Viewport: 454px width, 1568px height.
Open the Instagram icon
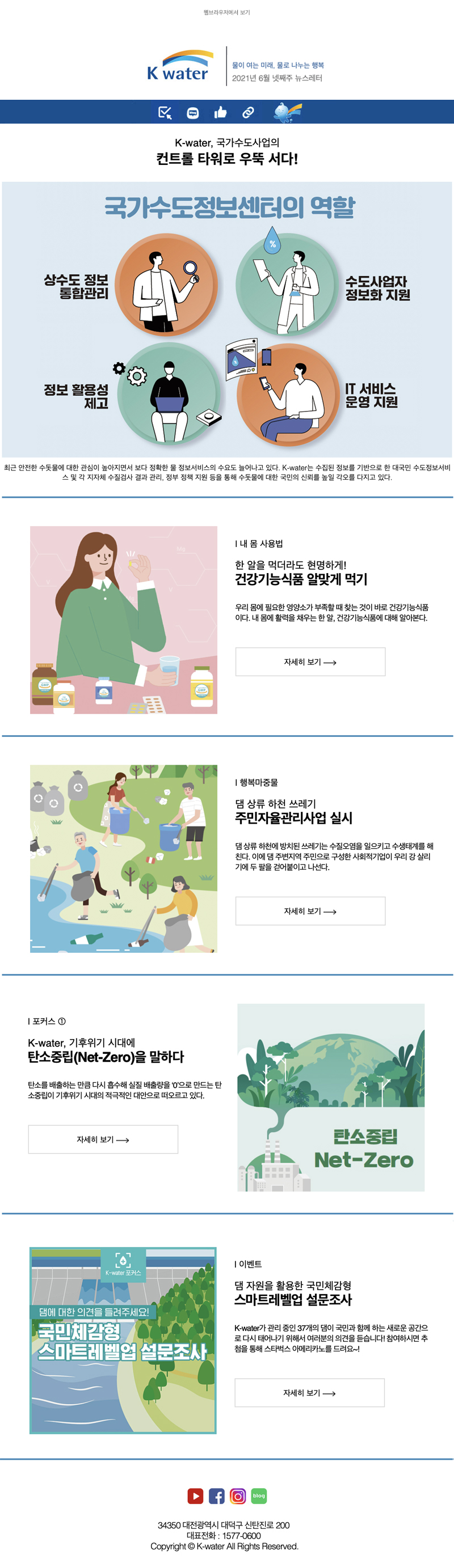coord(238,1496)
